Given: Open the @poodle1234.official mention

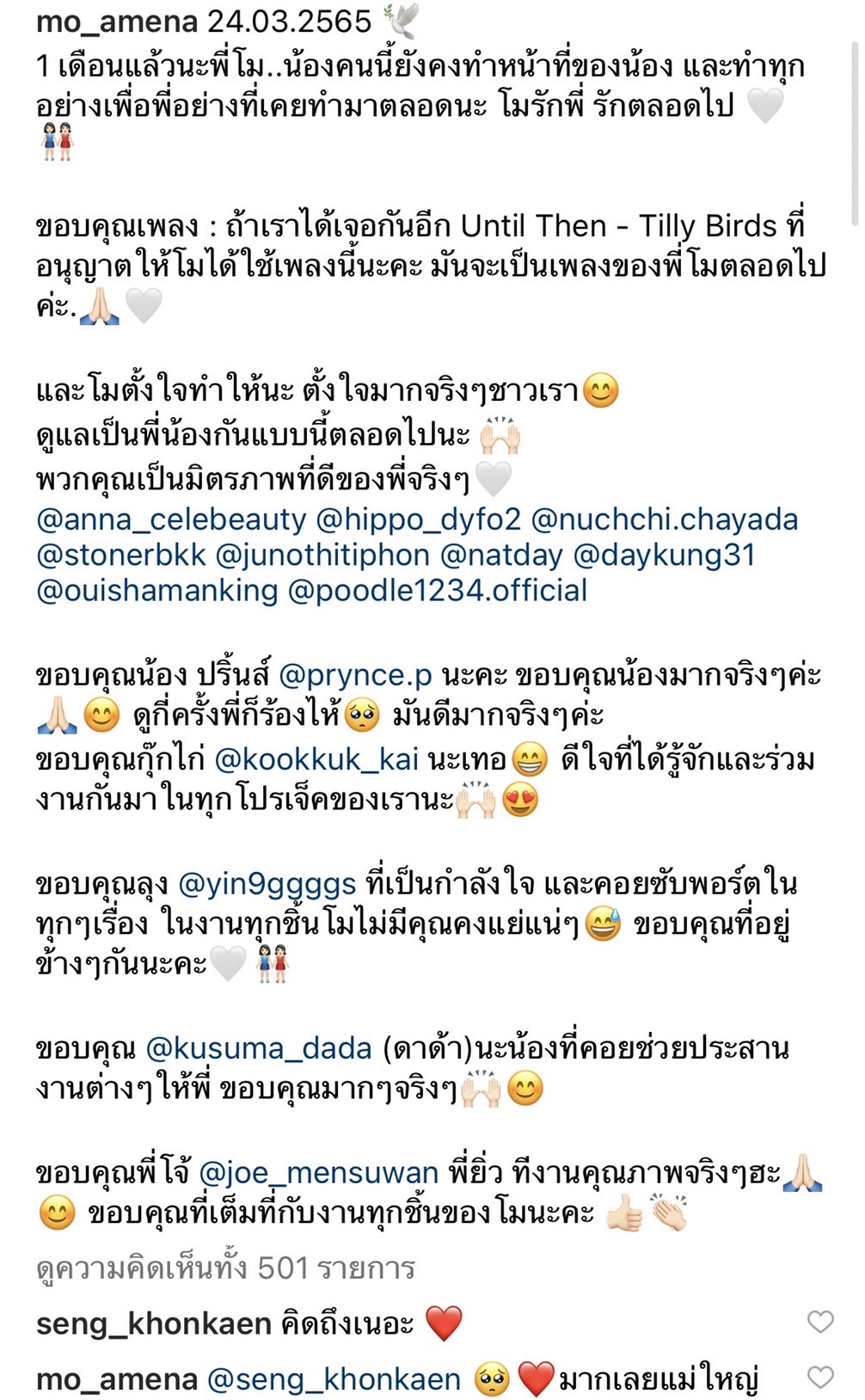Looking at the screenshot, I should tap(438, 590).
